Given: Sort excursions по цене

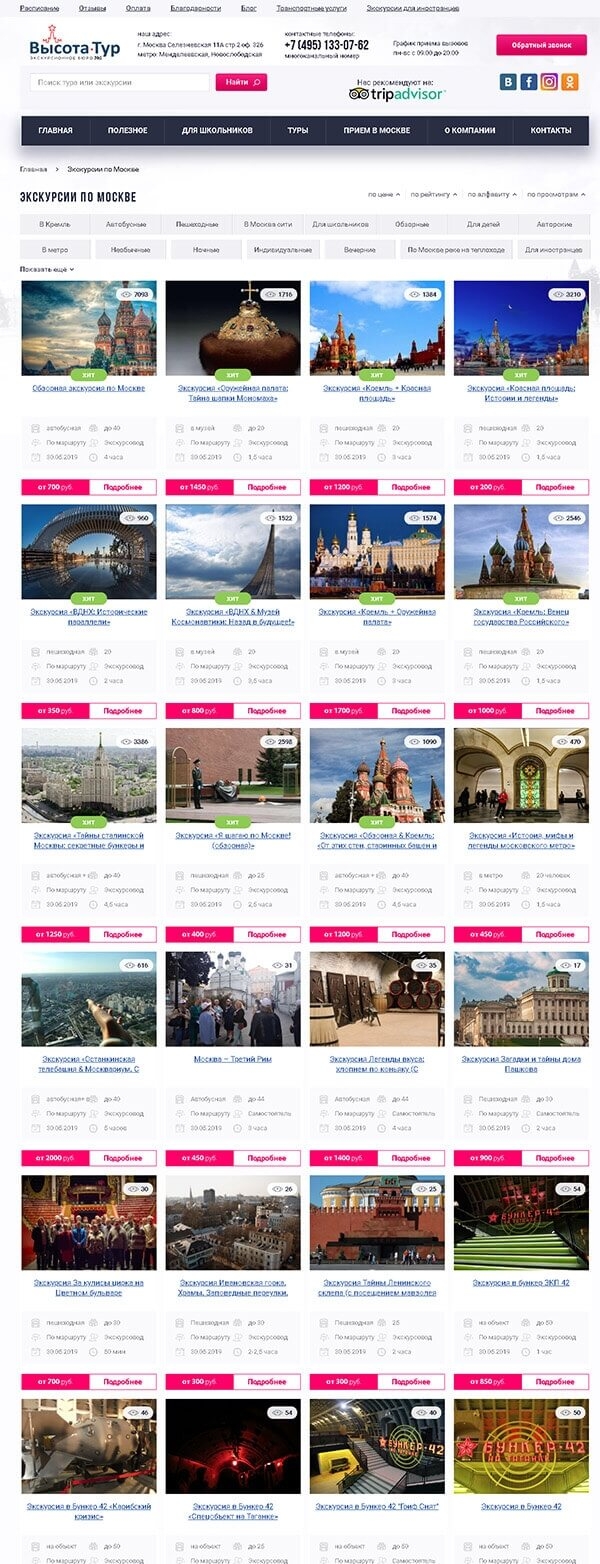Looking at the screenshot, I should pos(383,195).
